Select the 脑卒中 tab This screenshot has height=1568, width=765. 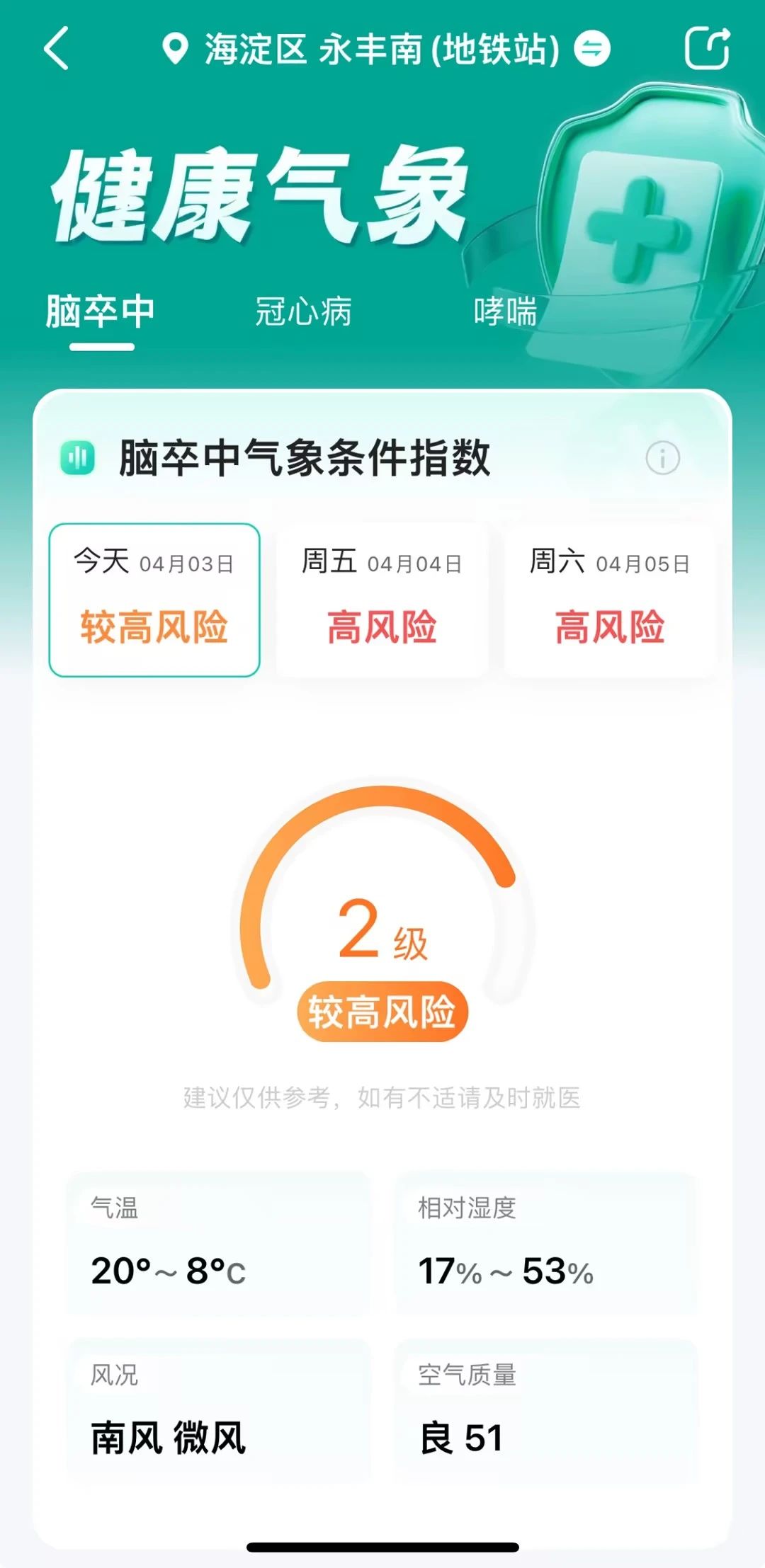[101, 311]
